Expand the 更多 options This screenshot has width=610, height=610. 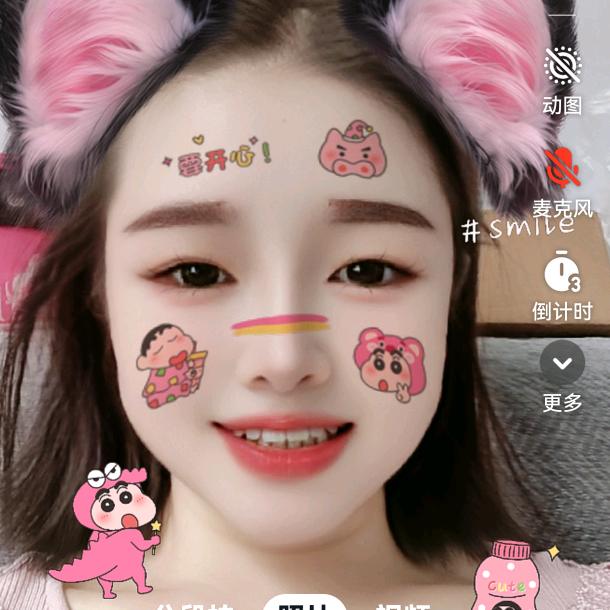(x=562, y=364)
